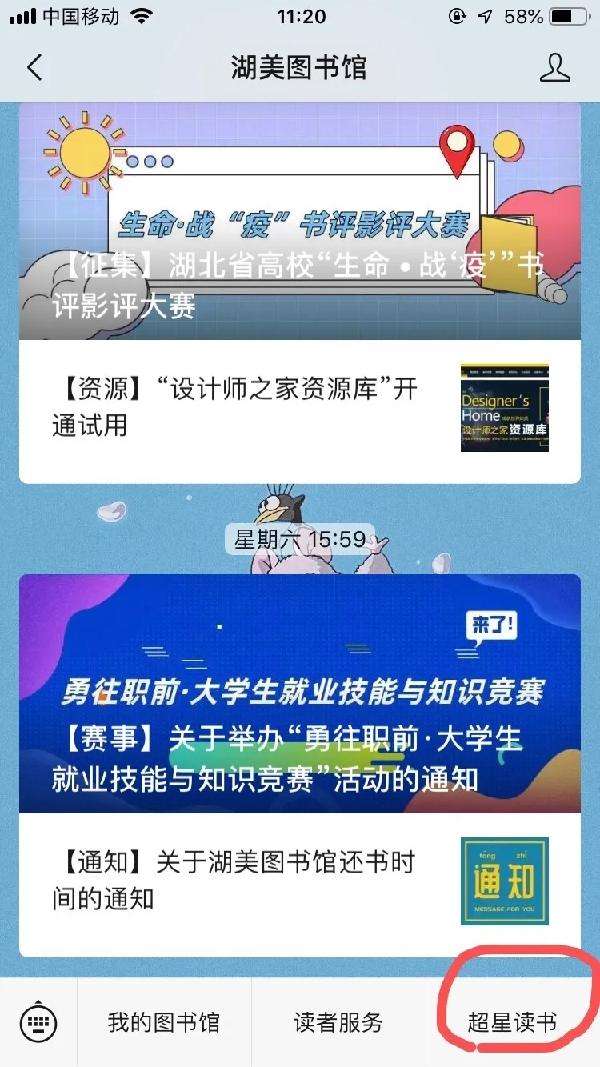
Task: Go back from 湖美图书馆 chat
Action: (x=35, y=68)
